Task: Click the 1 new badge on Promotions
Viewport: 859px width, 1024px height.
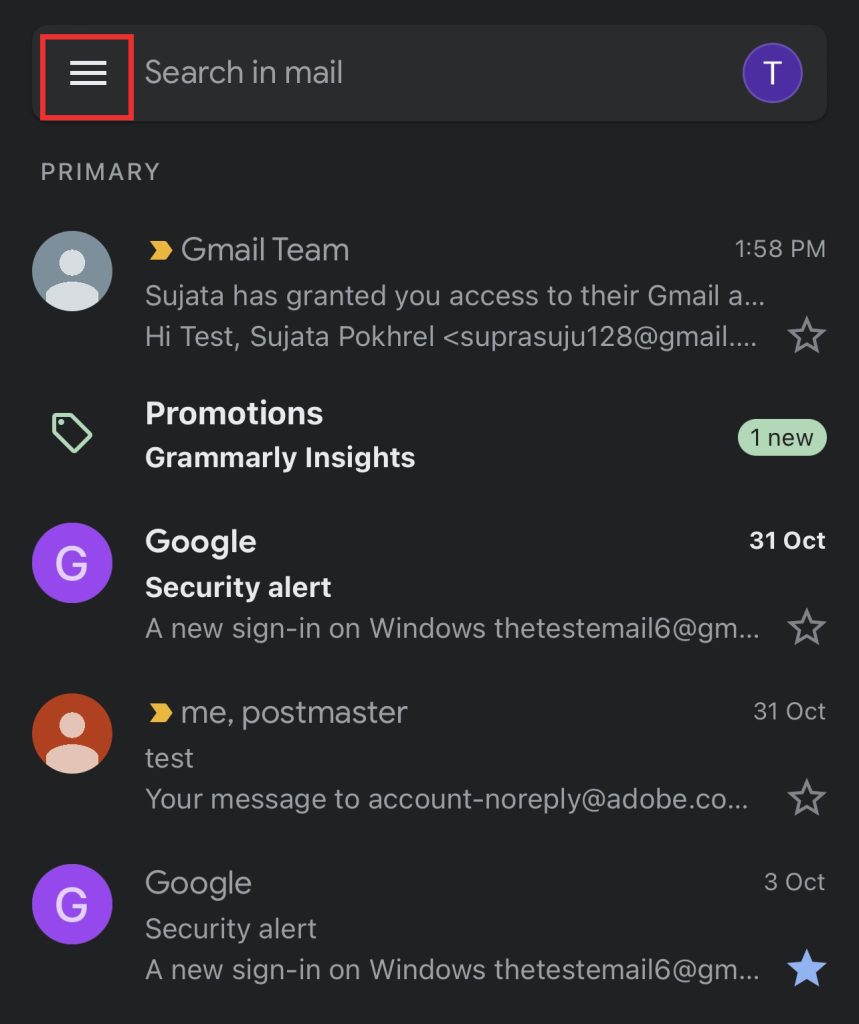Action: click(782, 437)
